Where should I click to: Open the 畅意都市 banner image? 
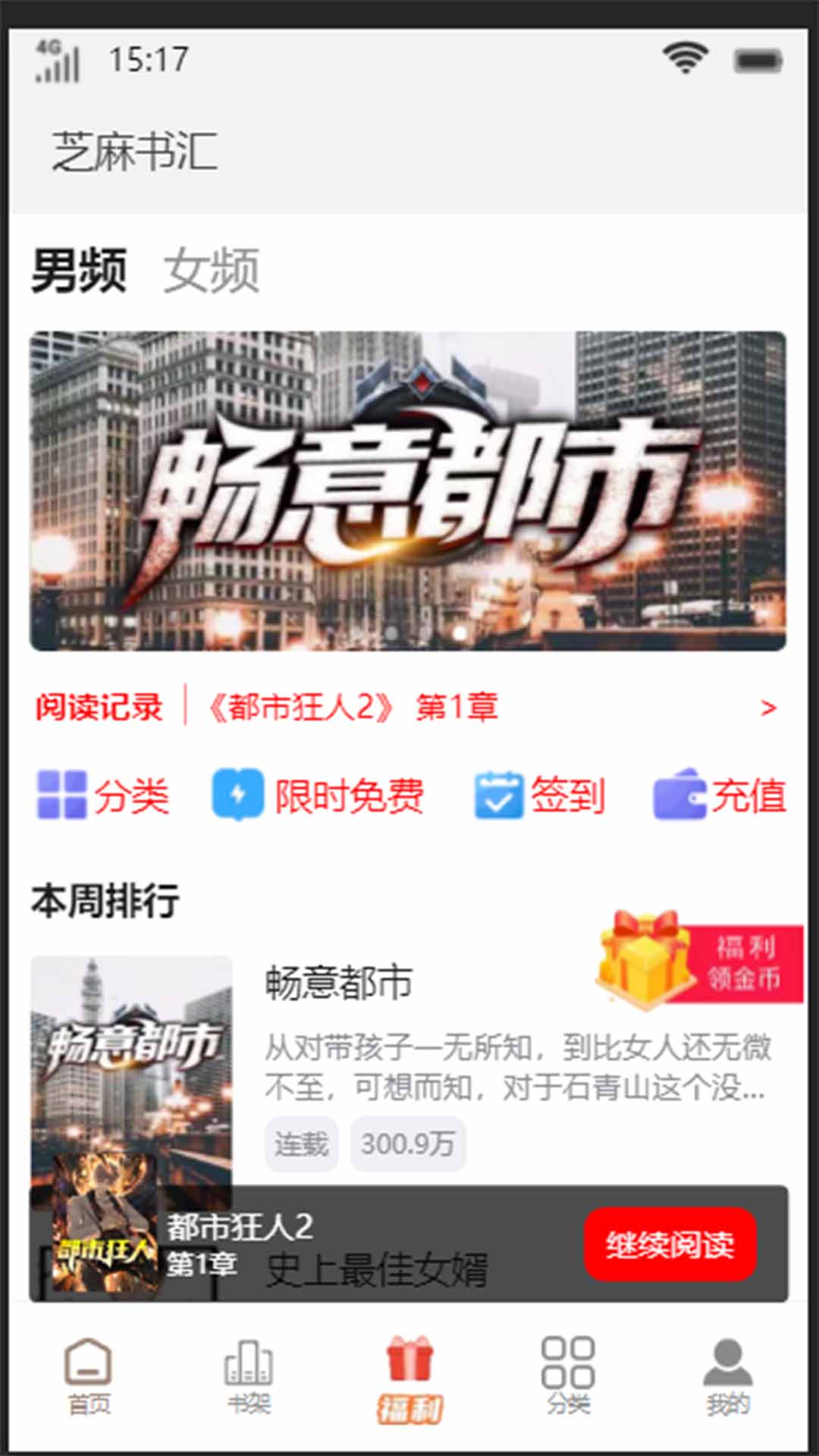[409, 489]
